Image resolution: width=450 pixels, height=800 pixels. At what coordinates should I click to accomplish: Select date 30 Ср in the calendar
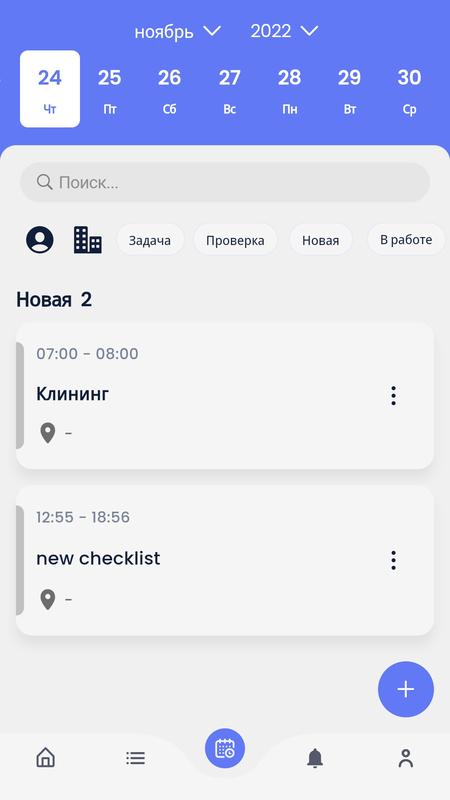[x=409, y=89]
